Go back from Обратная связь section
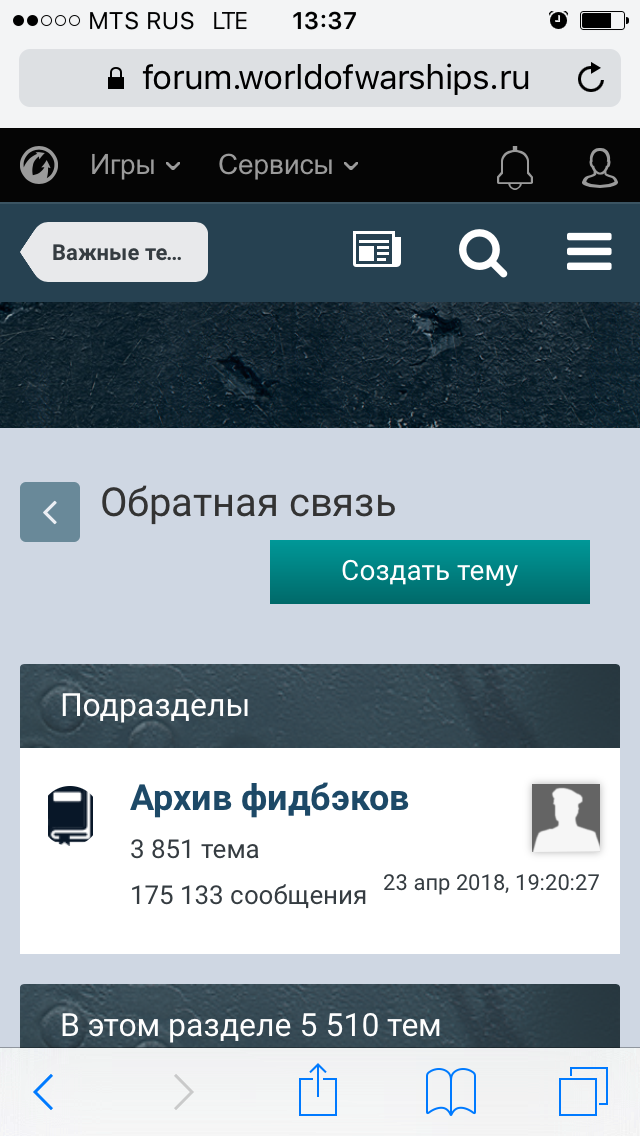The height and width of the screenshot is (1136, 640). [50, 511]
